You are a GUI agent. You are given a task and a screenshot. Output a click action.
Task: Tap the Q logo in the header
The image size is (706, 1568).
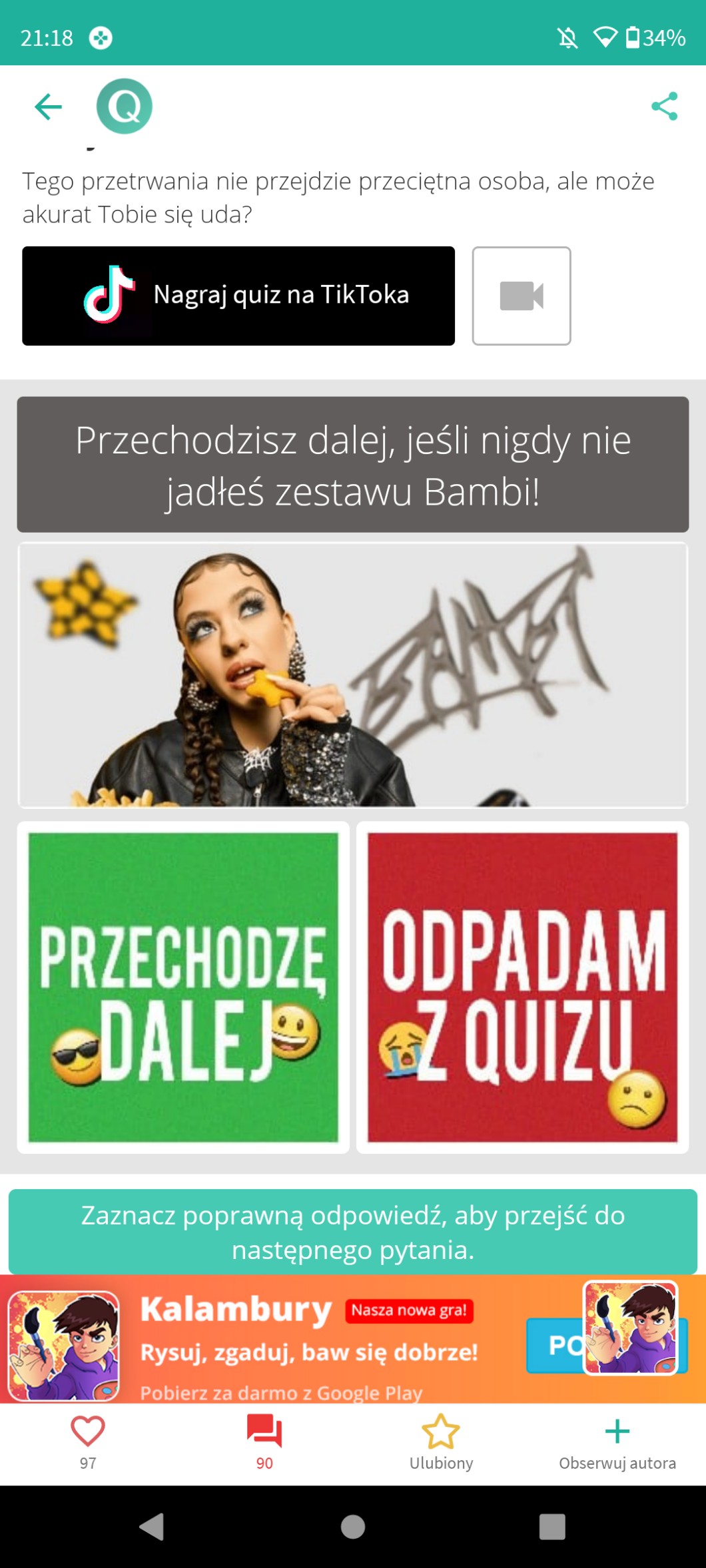(125, 107)
